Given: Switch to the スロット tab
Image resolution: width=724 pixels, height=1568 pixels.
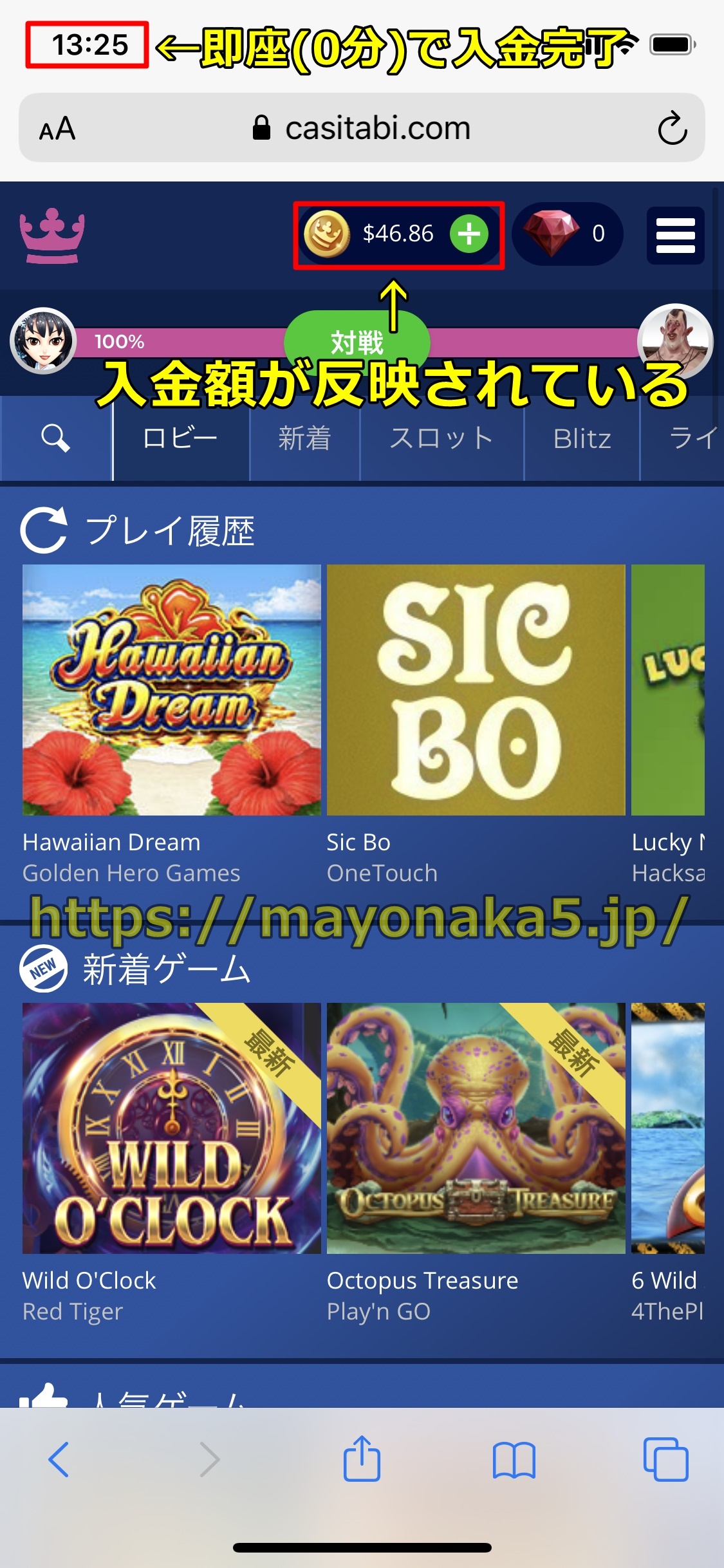Looking at the screenshot, I should coord(441,439).
